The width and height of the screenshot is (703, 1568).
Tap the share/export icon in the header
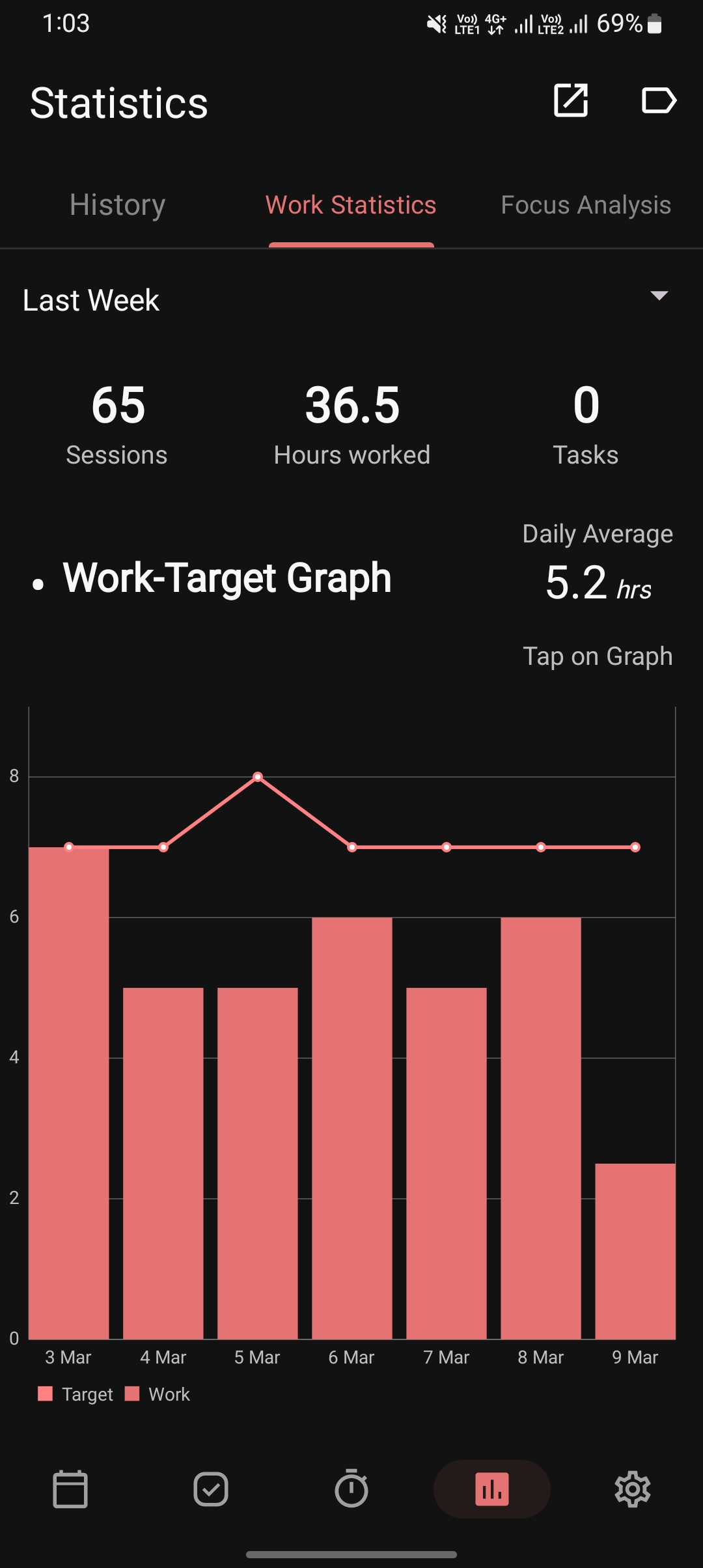click(x=571, y=100)
